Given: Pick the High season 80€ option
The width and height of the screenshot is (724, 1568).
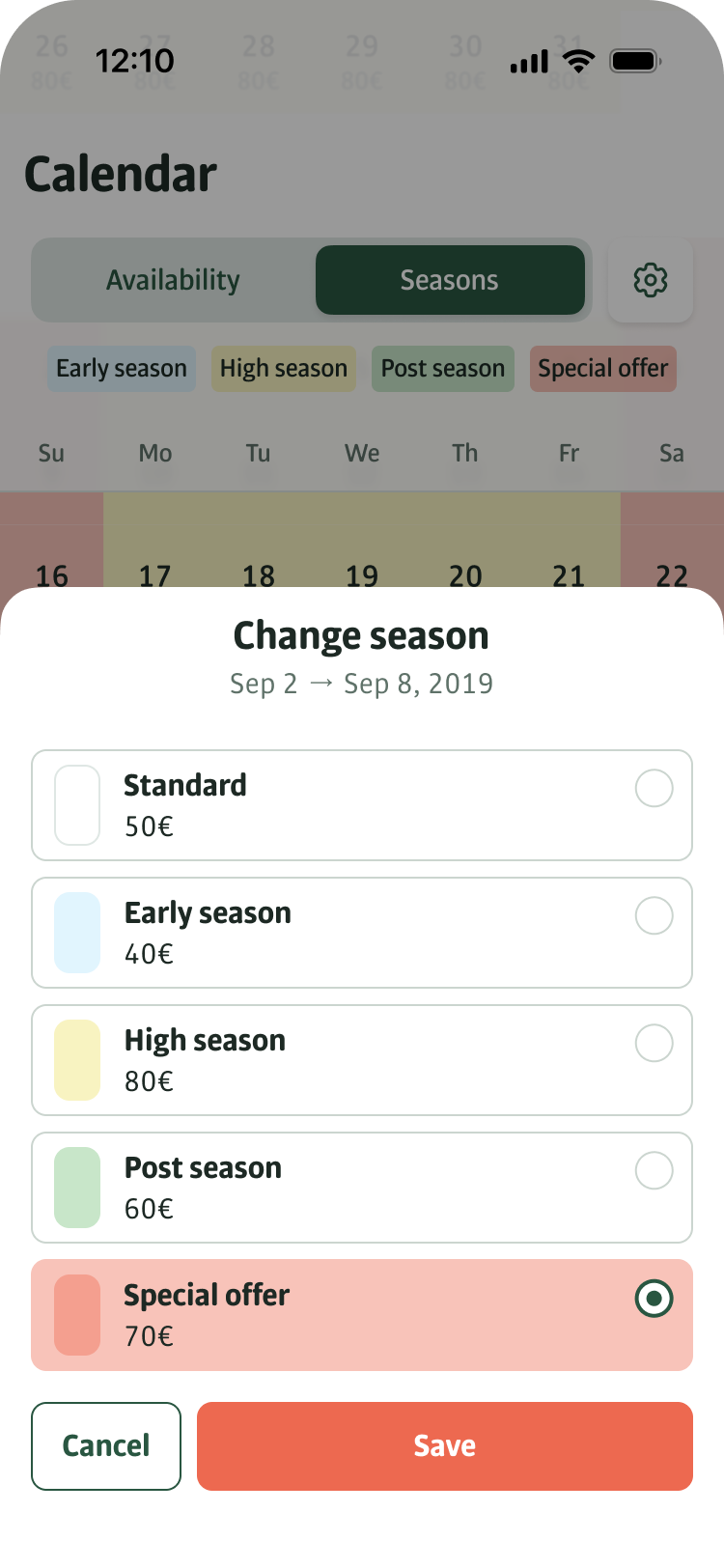Looking at the screenshot, I should [362, 1060].
